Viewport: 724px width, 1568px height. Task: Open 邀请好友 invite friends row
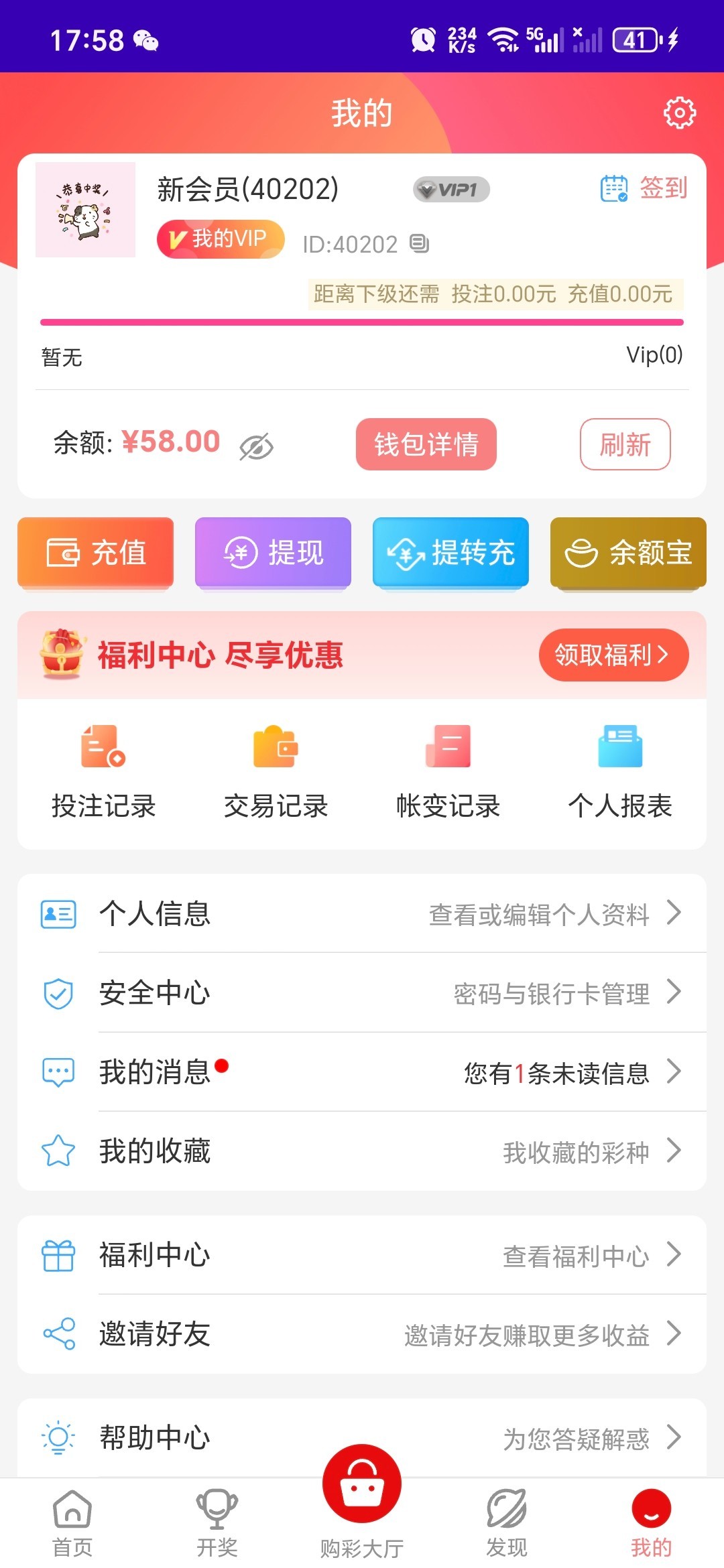click(x=362, y=1333)
